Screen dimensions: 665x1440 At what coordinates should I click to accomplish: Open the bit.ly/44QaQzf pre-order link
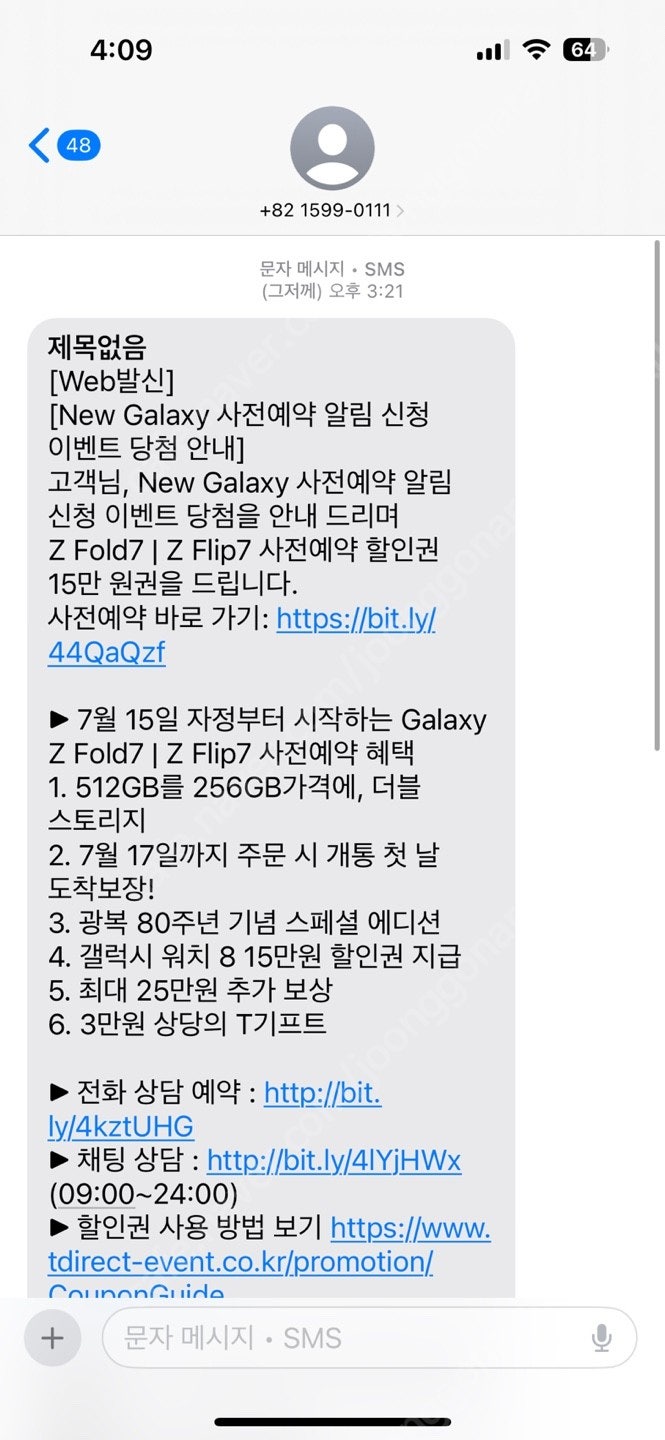pyautogui.click(x=242, y=636)
